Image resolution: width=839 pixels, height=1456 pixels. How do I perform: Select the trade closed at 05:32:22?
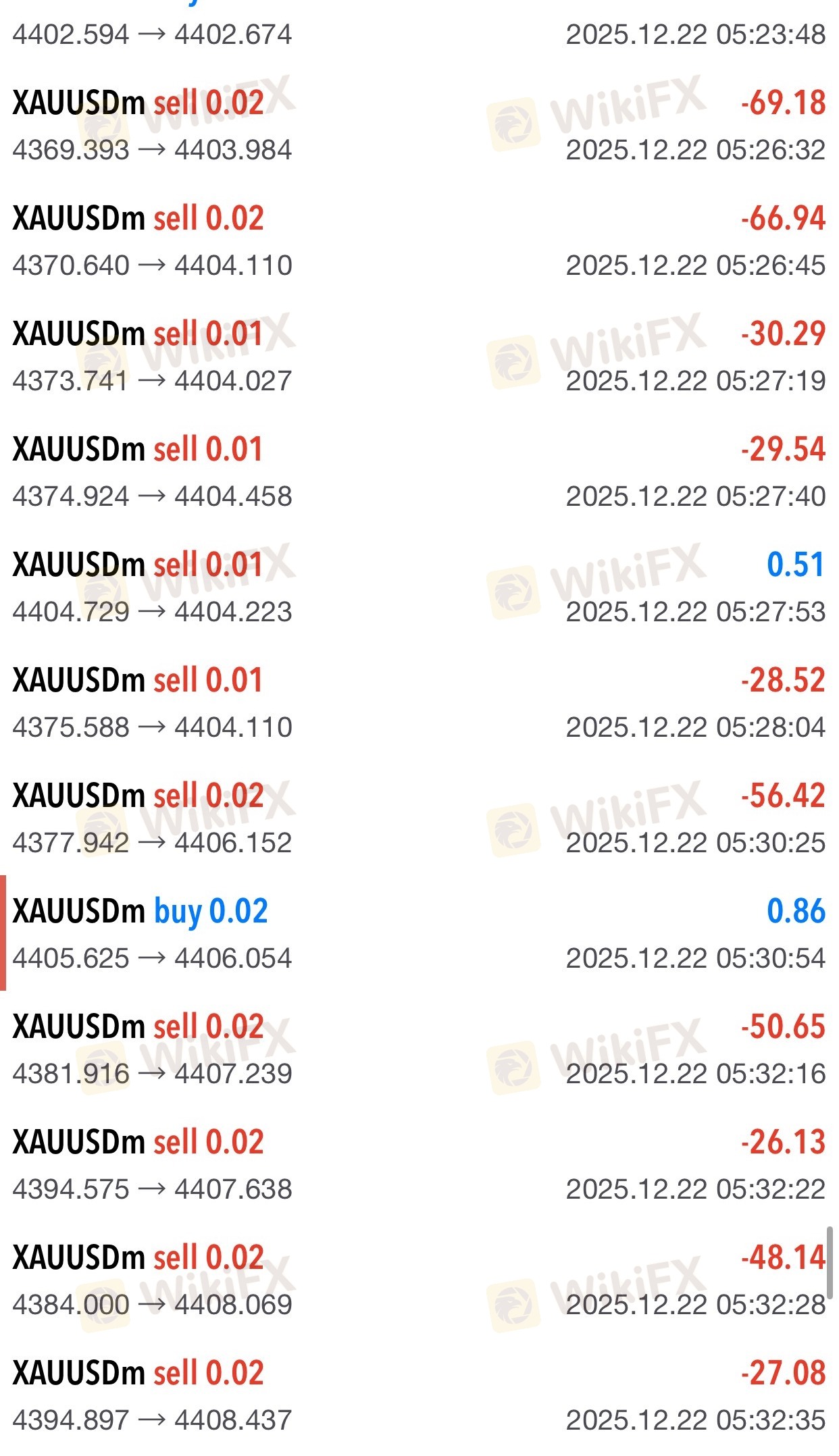pos(419,1166)
